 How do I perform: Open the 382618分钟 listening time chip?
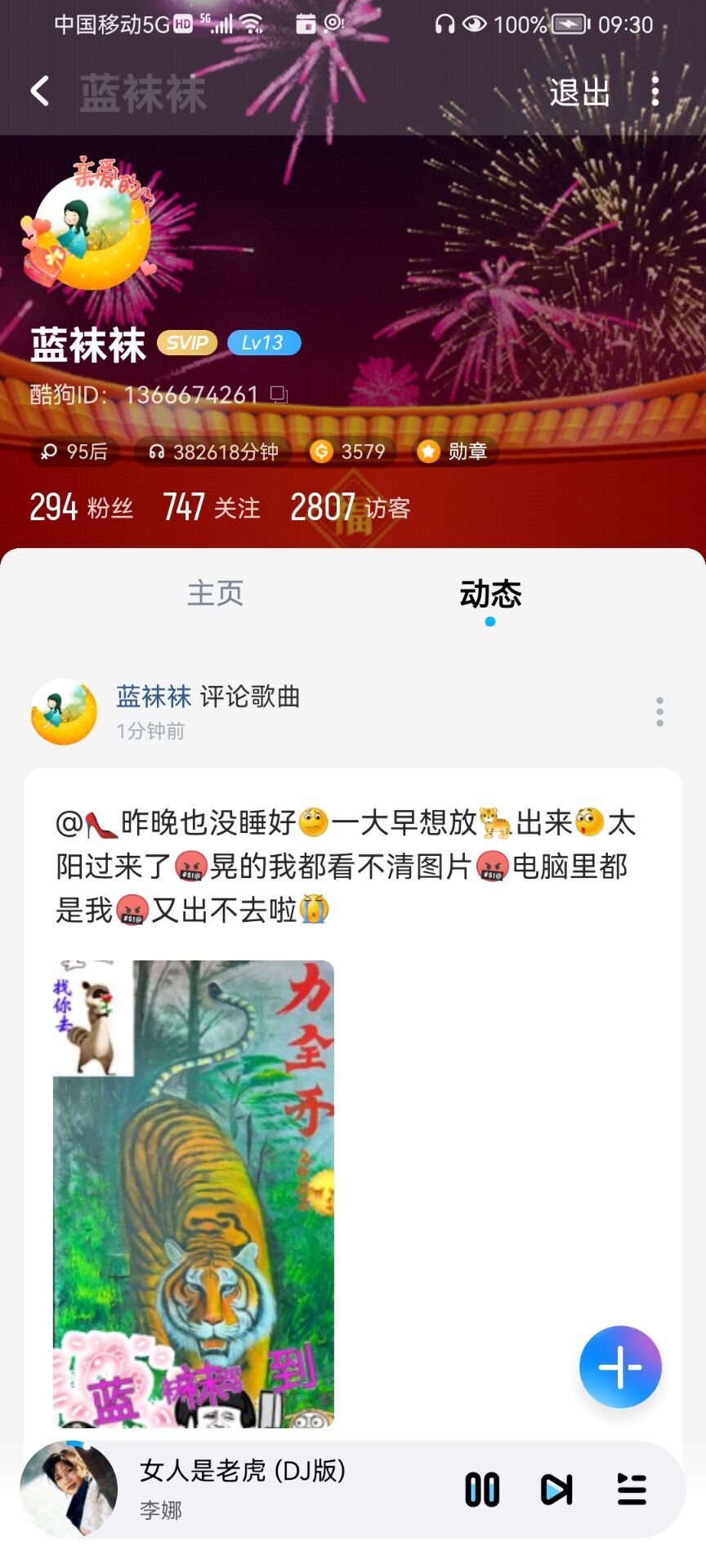point(213,452)
